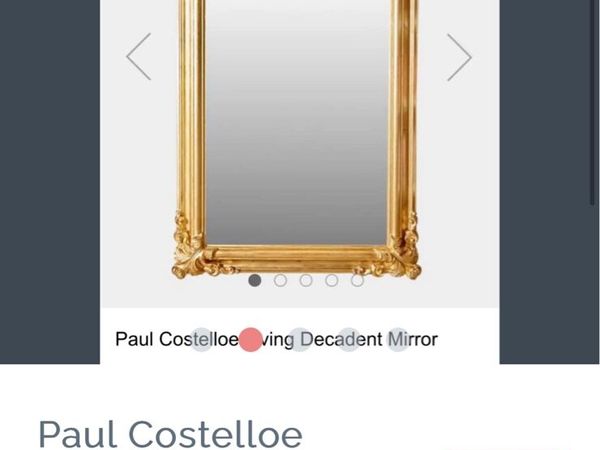Select the second carousel dot
600x450 pixels.
coord(280,281)
